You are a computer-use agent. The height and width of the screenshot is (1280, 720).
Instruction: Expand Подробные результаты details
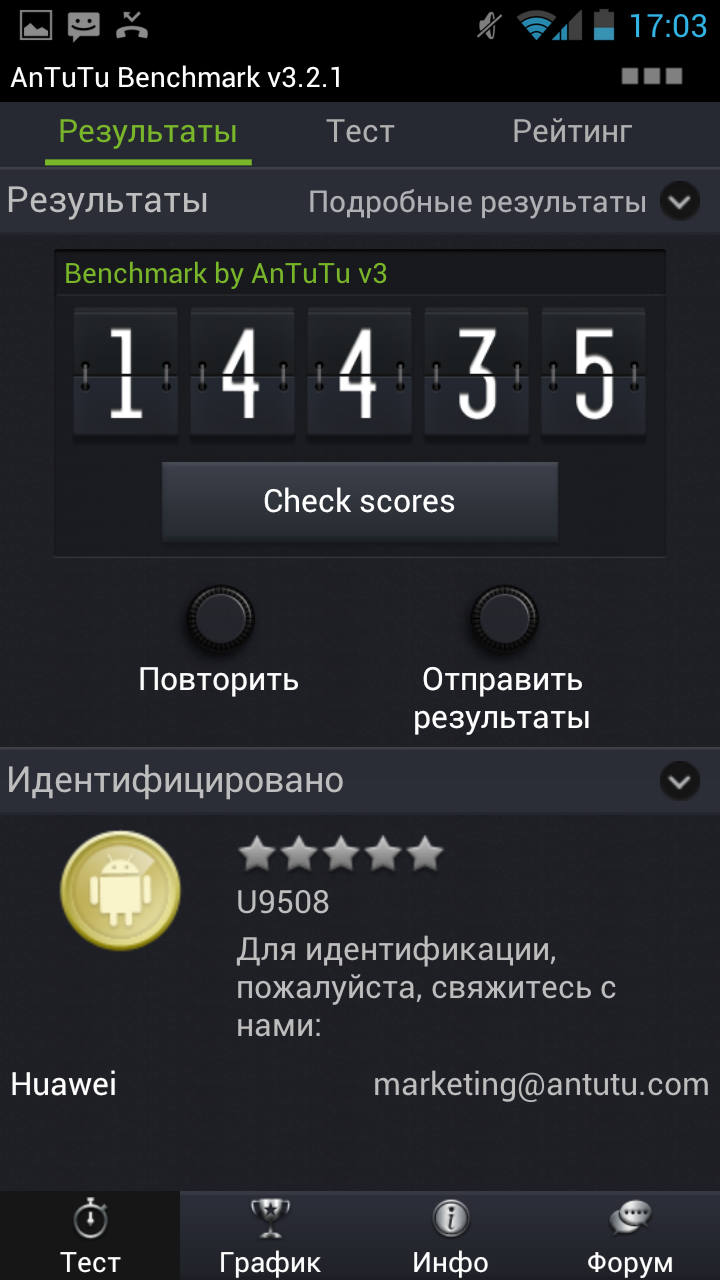(x=679, y=202)
